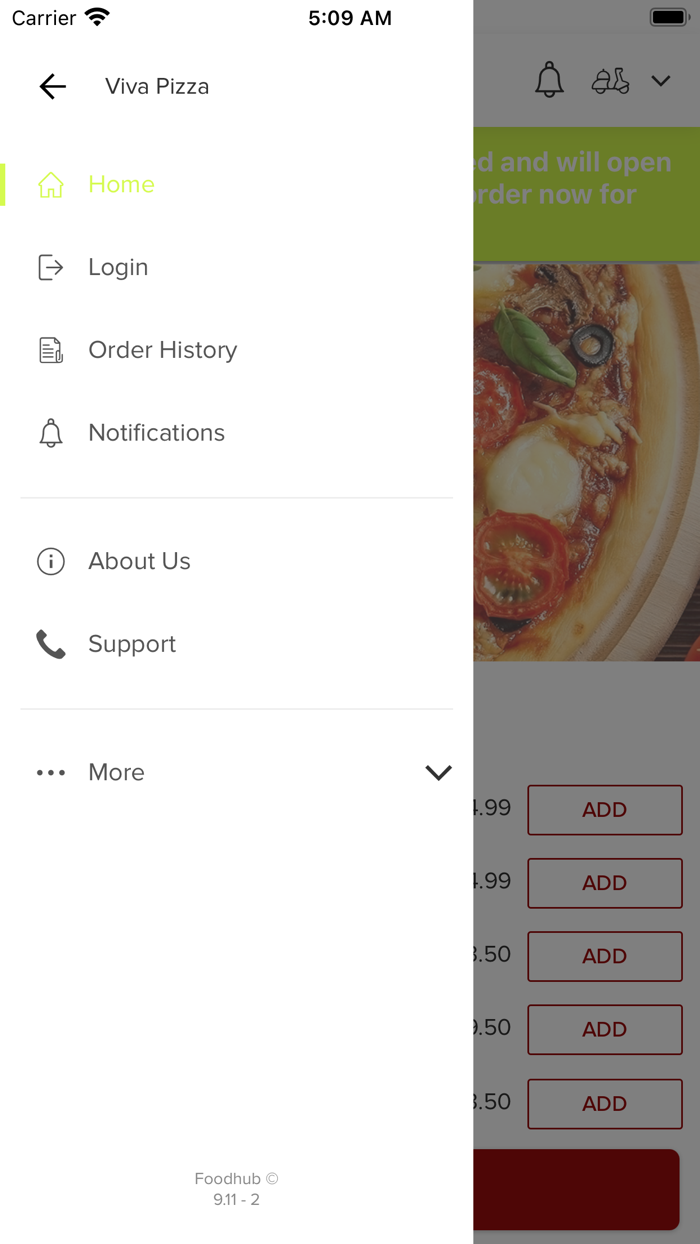Screen dimensions: 700x1244
Task: Open the Login option
Action: click(236, 267)
